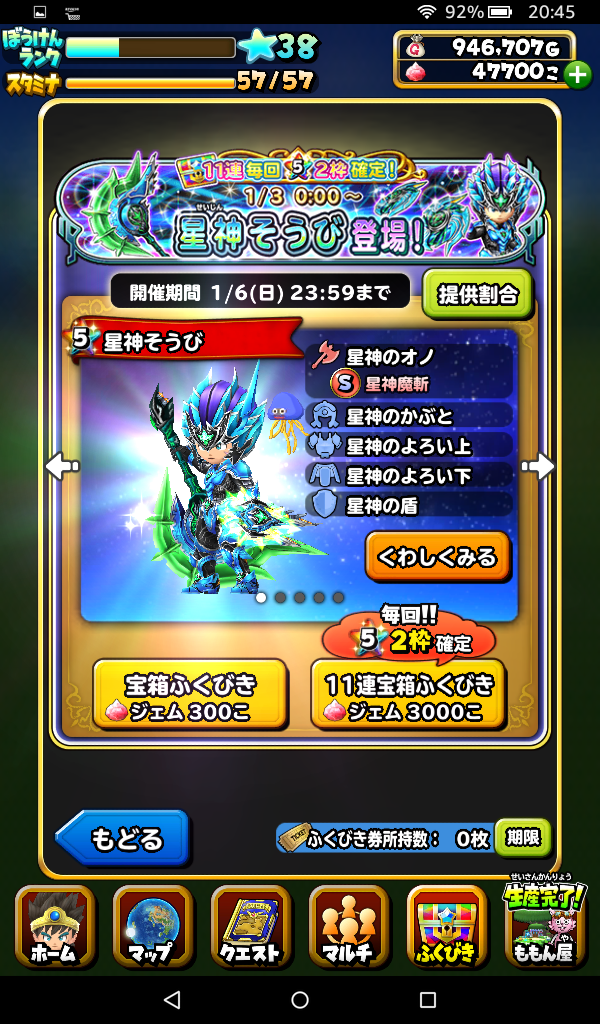The image size is (600, 1024).
Task: Open the 提供割合 drop rates button
Action: coord(477,294)
